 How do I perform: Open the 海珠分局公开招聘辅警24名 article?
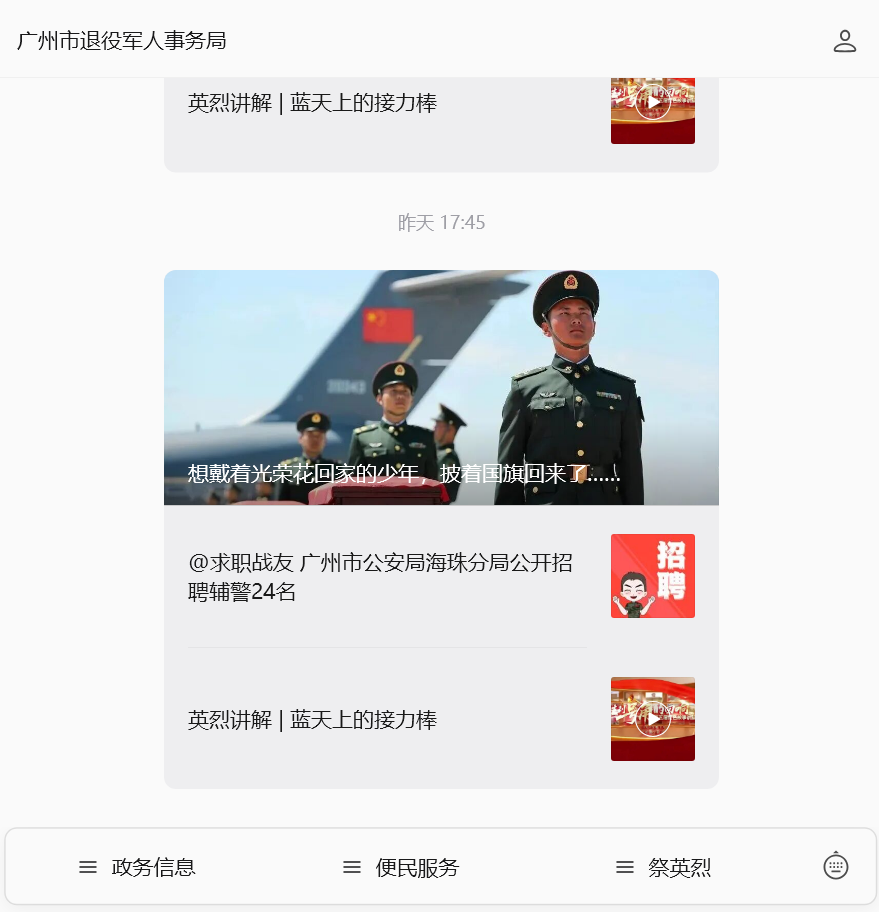(x=380, y=577)
